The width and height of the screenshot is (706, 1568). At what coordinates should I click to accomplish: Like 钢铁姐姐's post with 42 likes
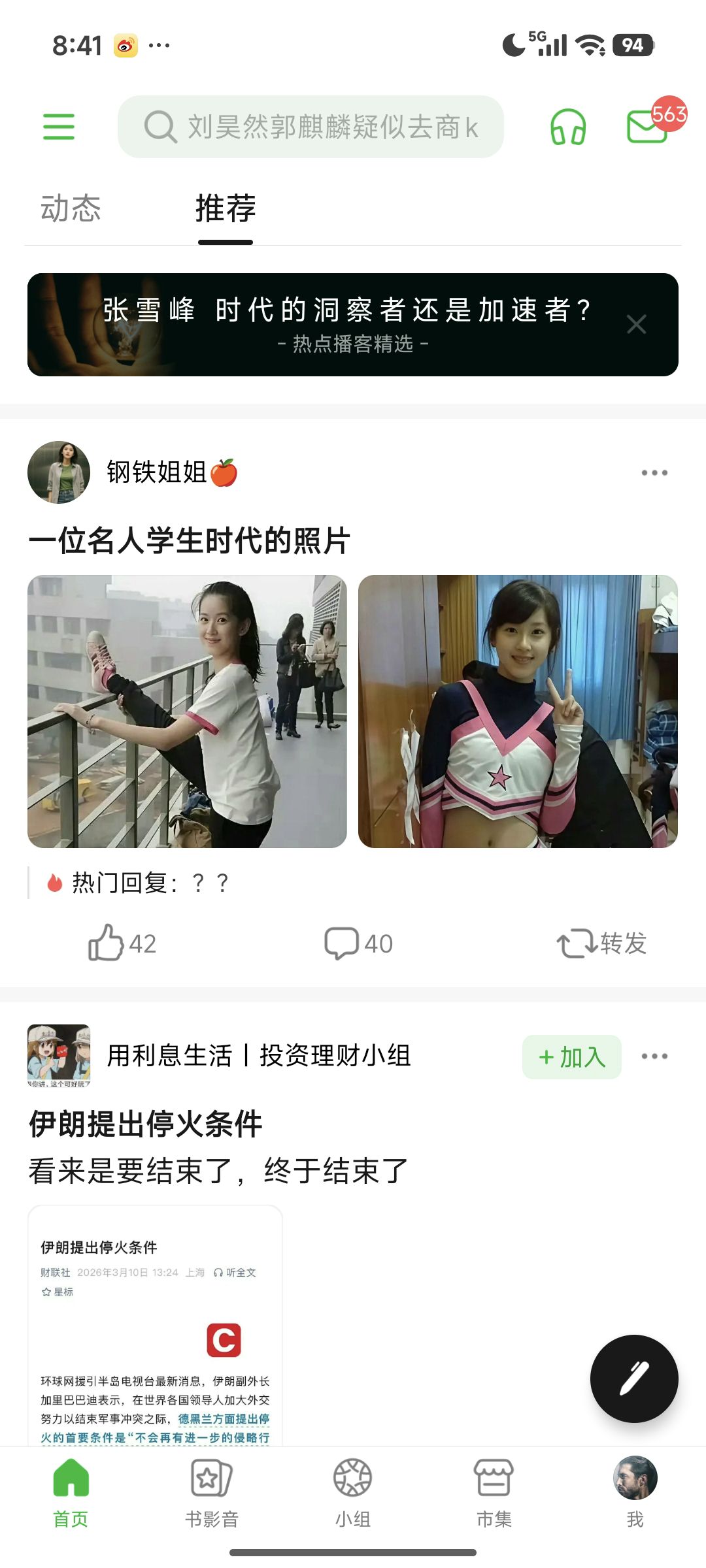tap(122, 943)
